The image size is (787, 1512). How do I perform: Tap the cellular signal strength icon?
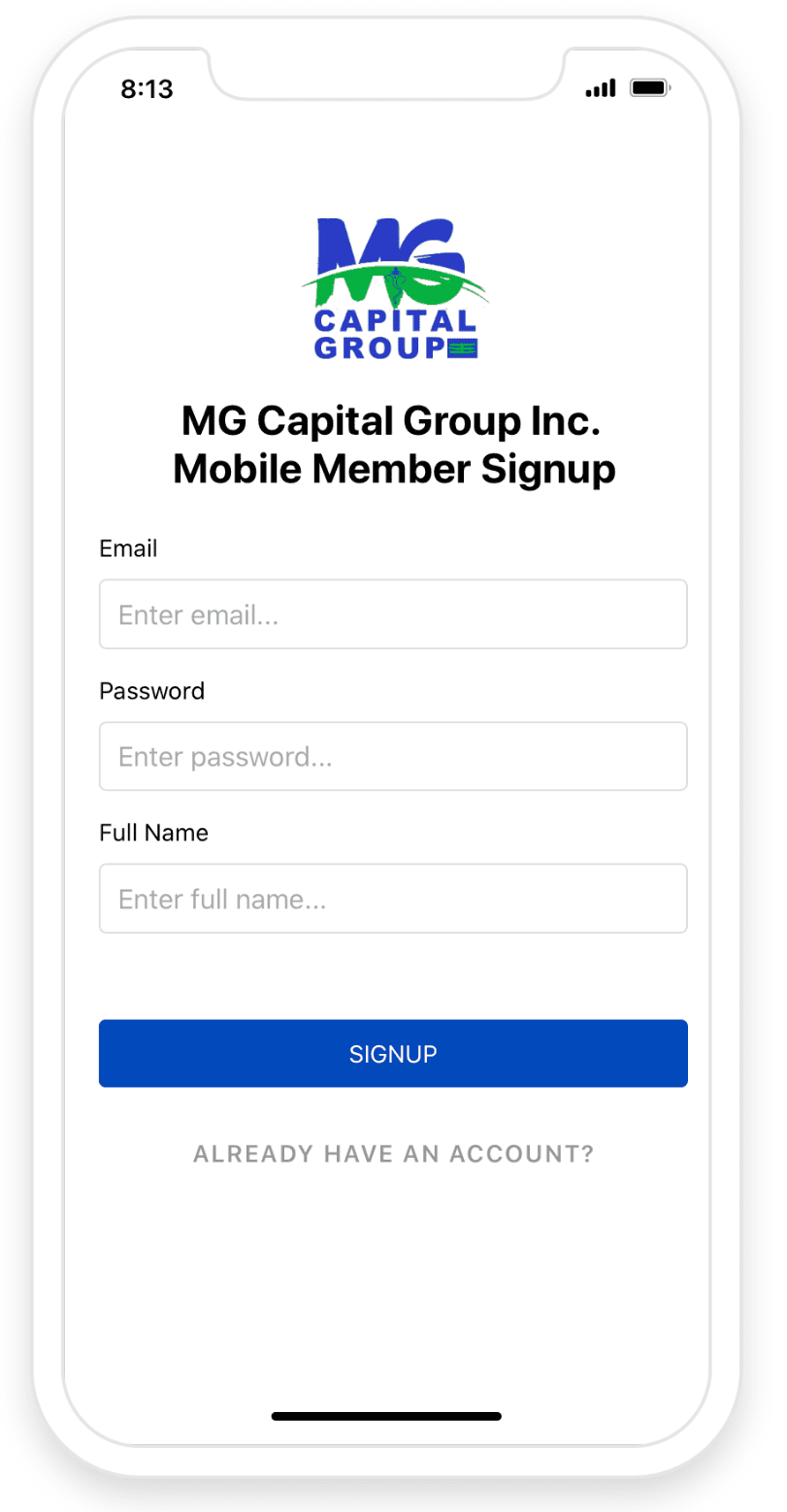tap(599, 88)
